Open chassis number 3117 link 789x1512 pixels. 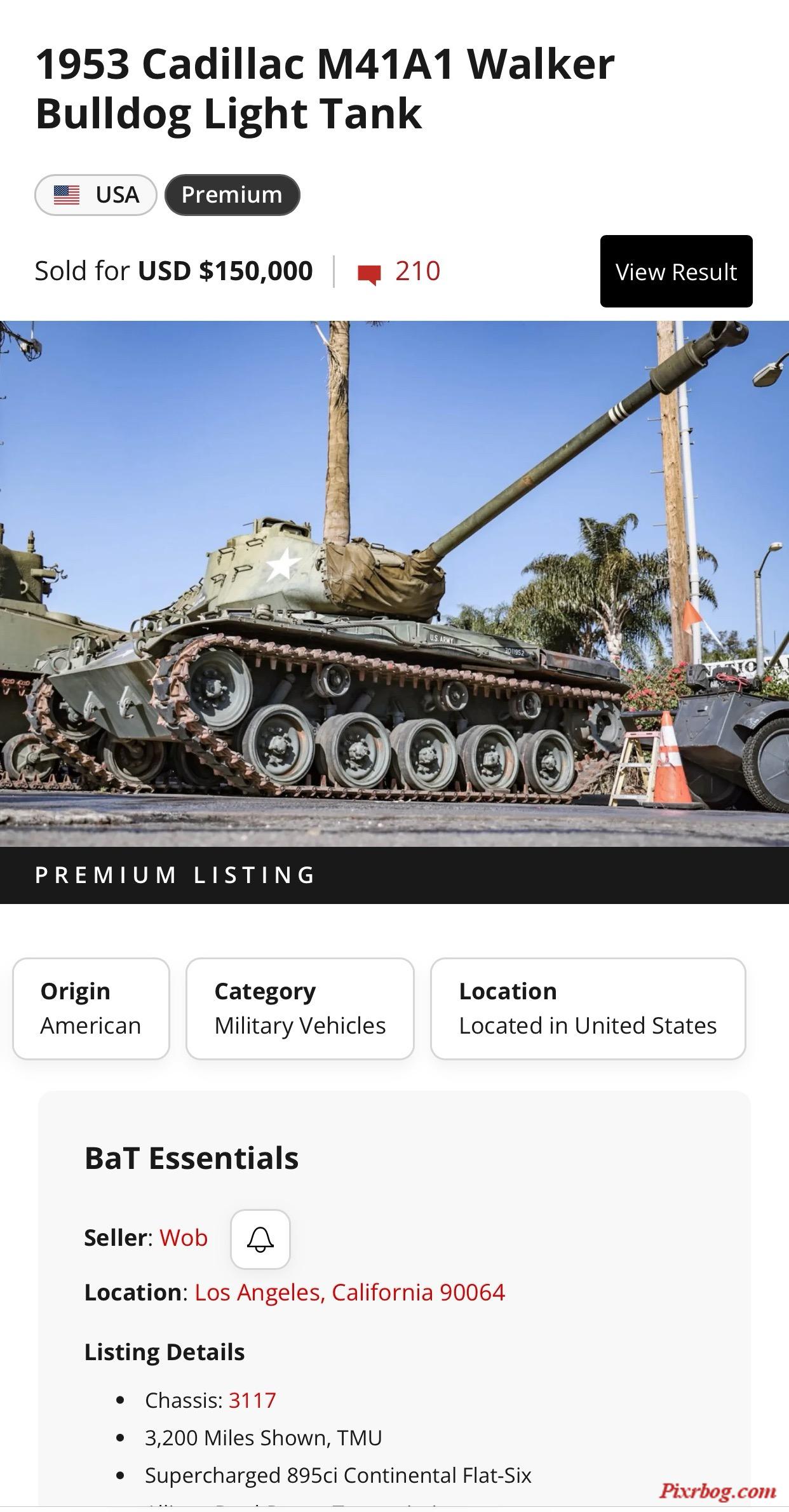[252, 1400]
